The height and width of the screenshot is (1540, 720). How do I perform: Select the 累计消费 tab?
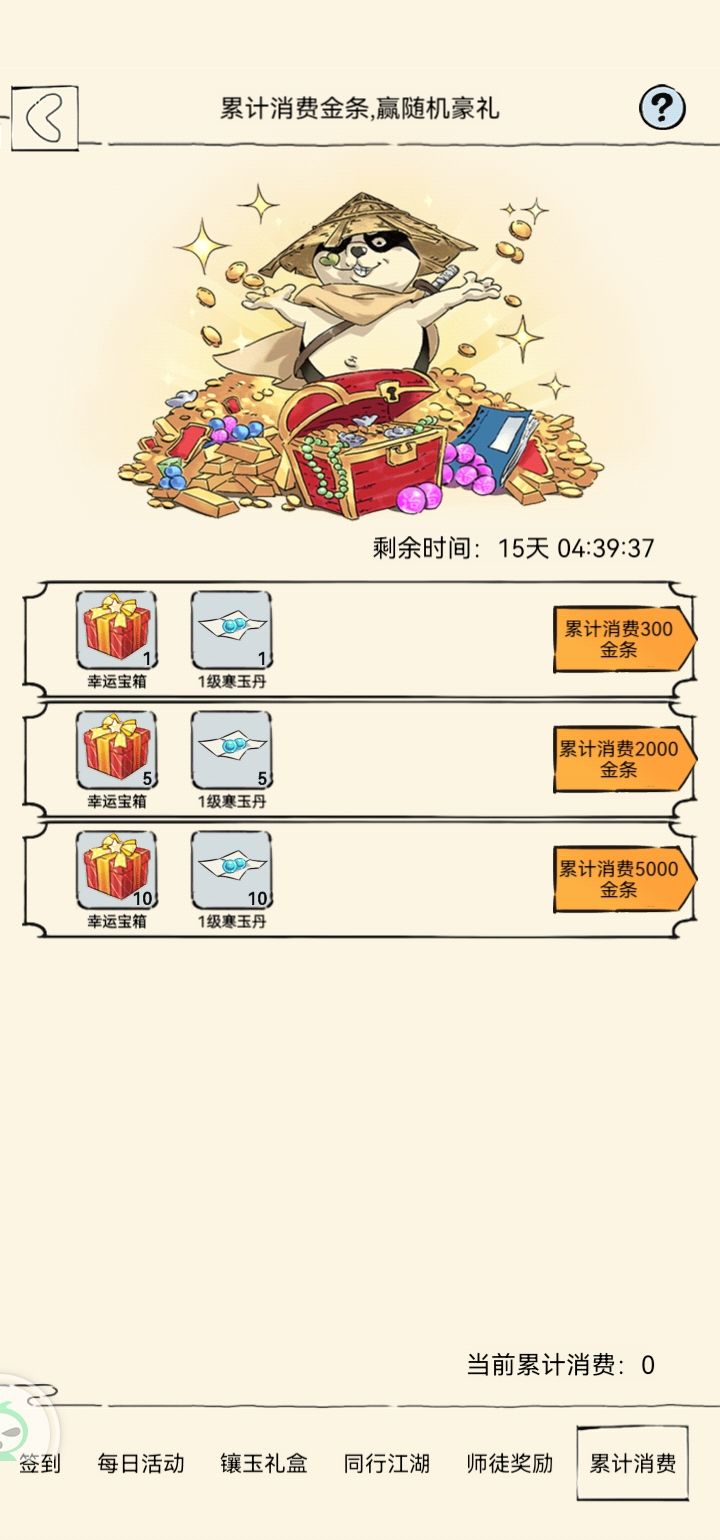click(632, 1463)
